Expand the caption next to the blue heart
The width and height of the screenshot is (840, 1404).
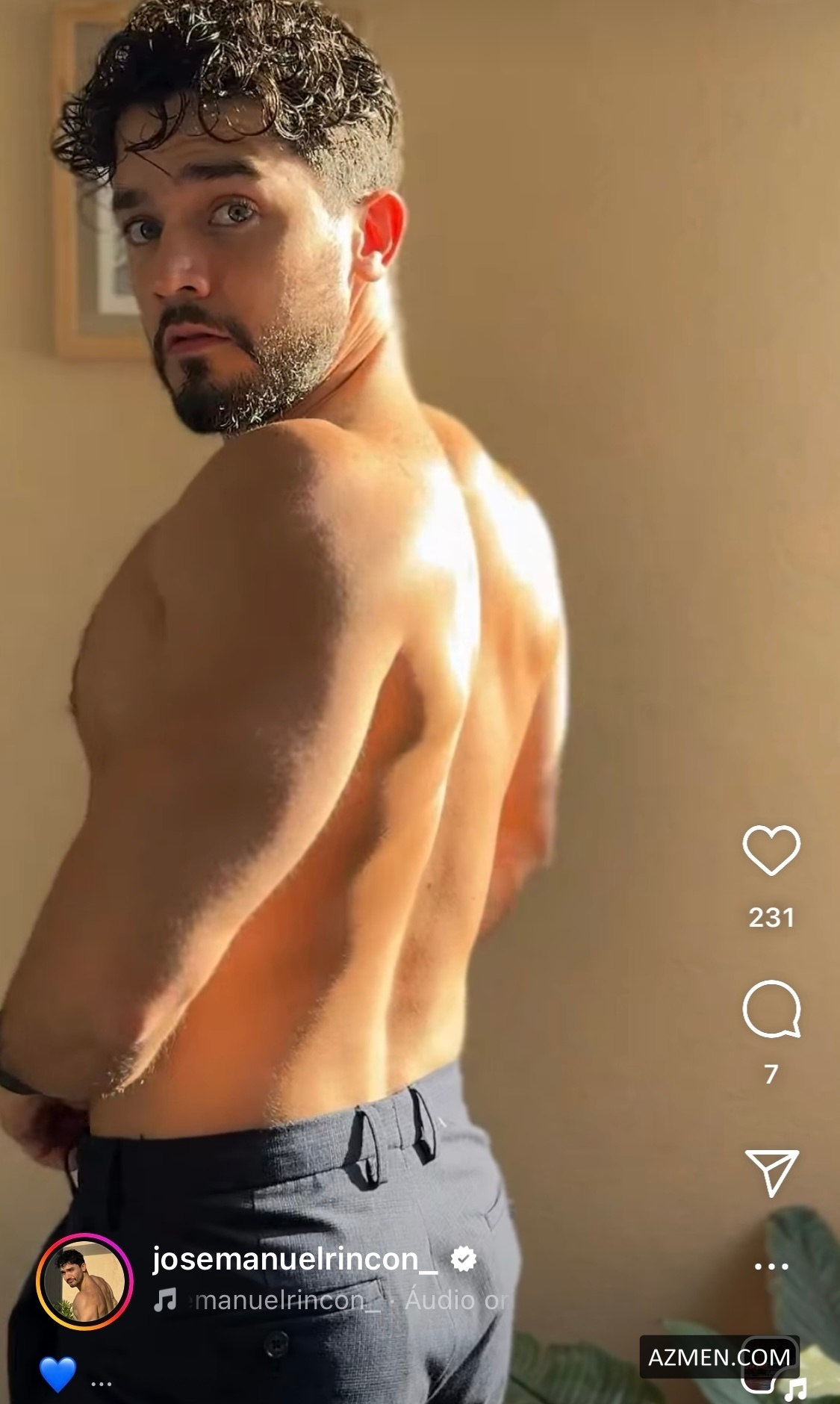pyautogui.click(x=101, y=1384)
